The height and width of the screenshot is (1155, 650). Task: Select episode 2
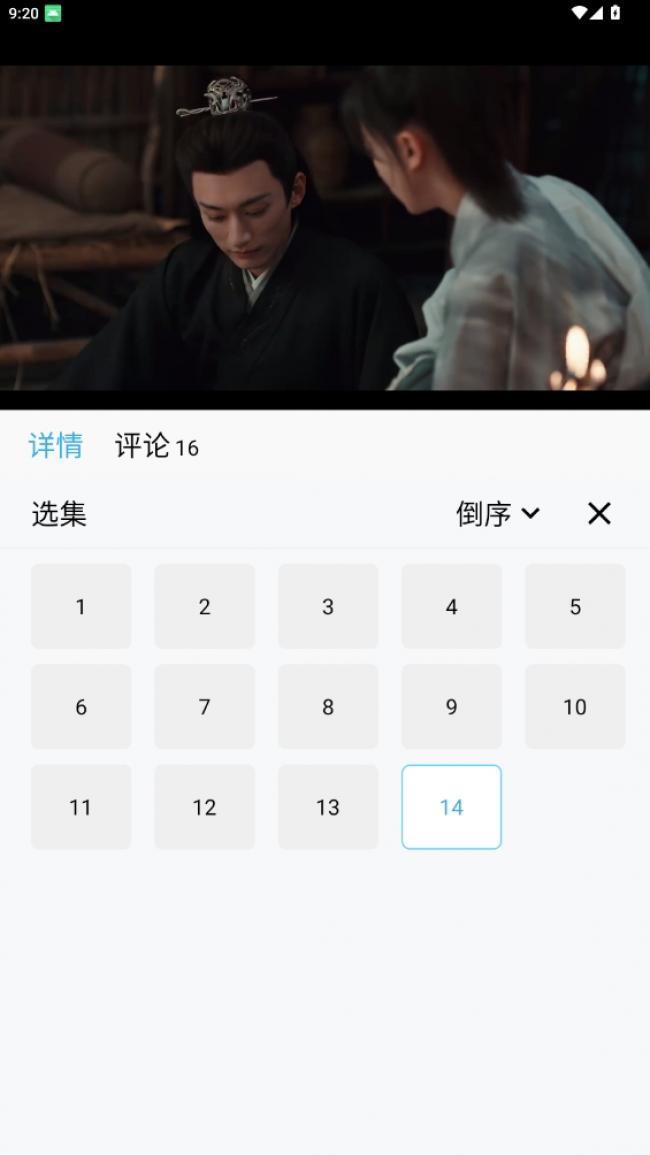click(205, 606)
